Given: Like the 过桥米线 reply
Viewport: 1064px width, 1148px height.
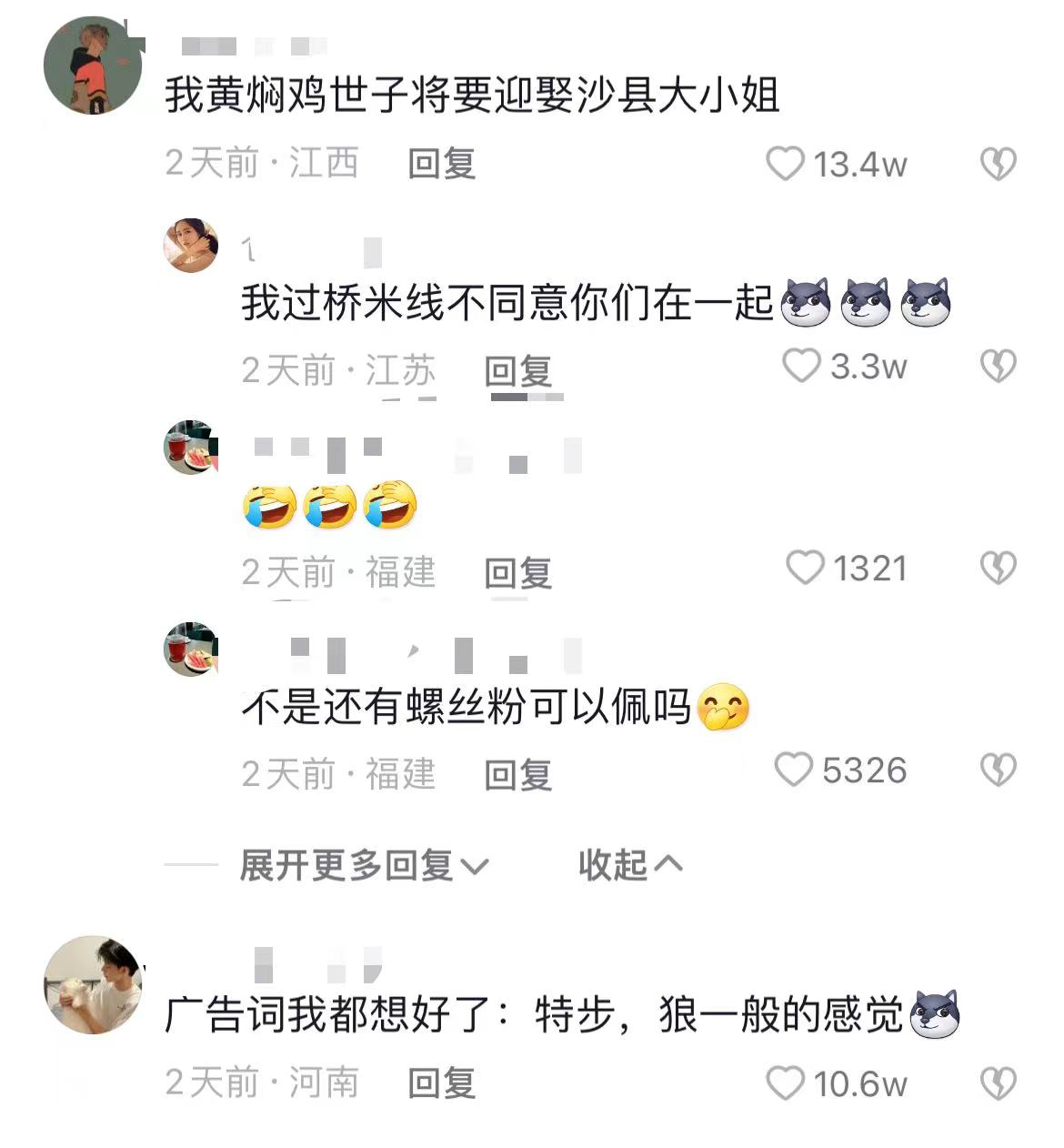Looking at the screenshot, I should pyautogui.click(x=802, y=367).
